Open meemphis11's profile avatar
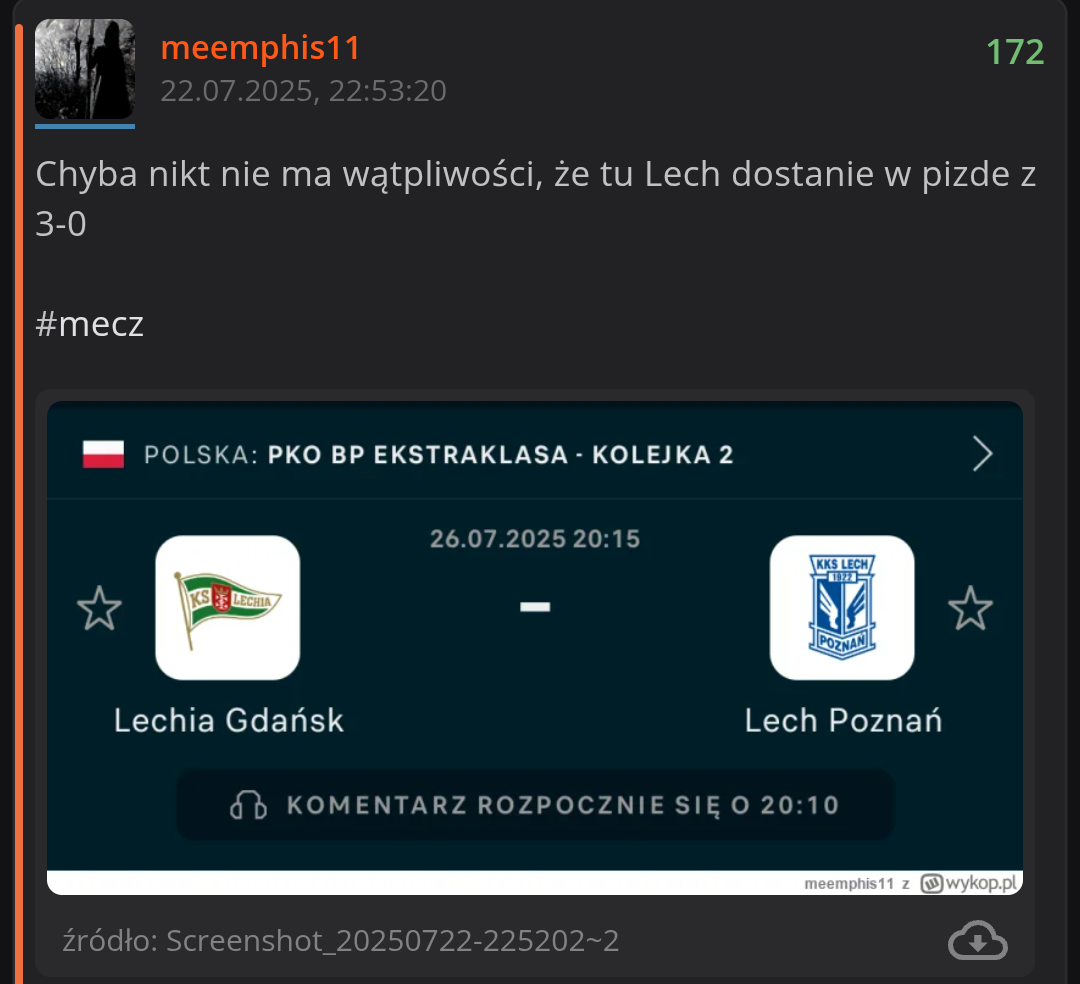1080x984 pixels. click(85, 70)
